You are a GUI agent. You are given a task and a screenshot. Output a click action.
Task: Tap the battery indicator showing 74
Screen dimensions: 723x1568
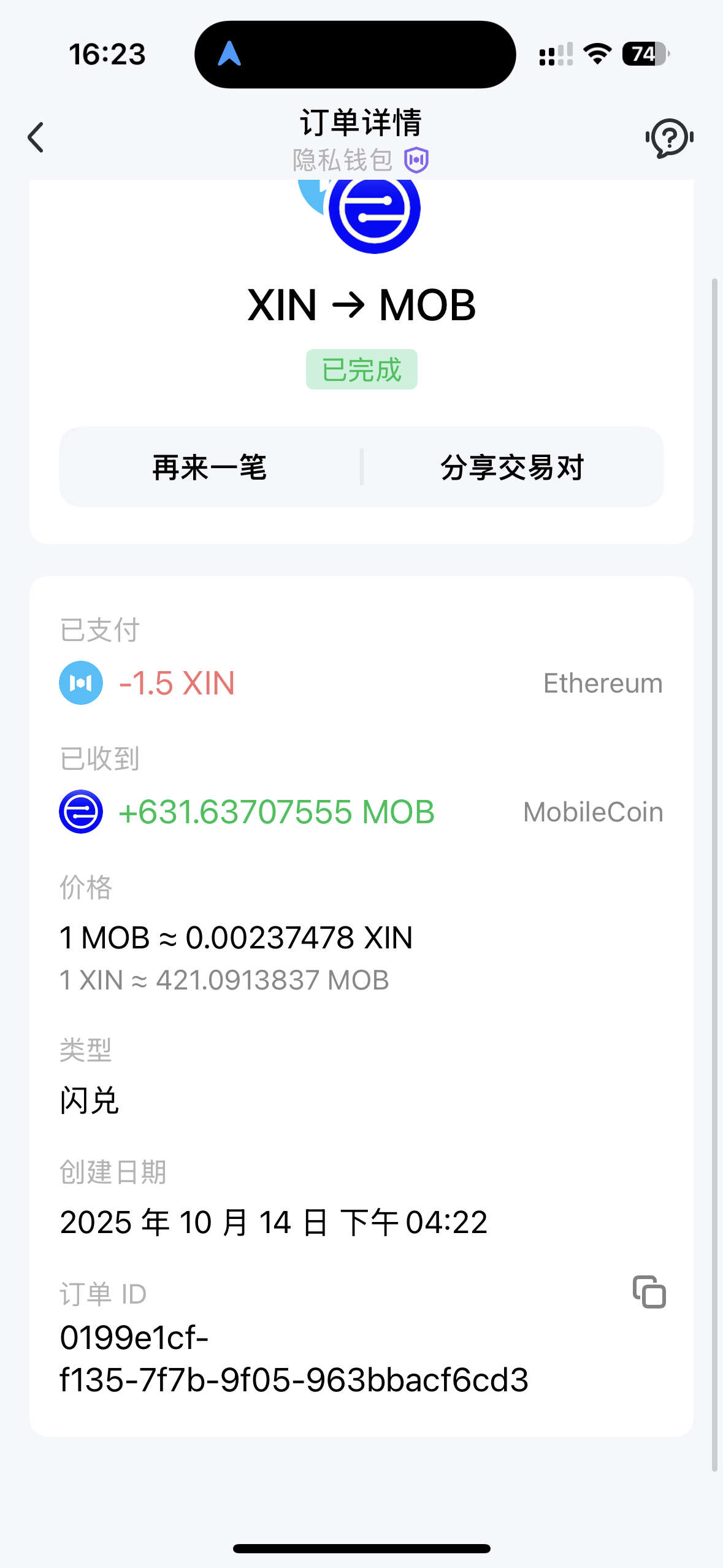pos(643,54)
